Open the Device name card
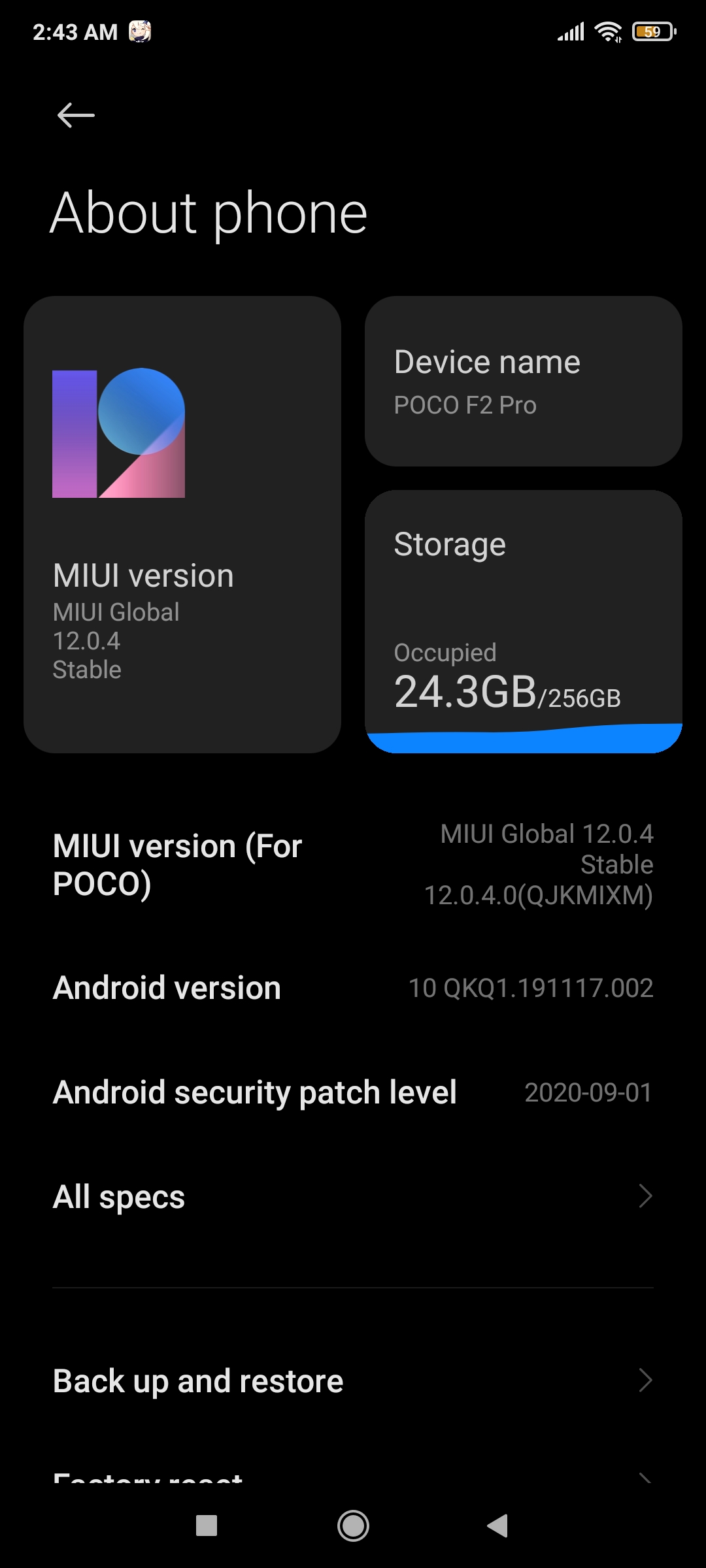 coord(524,381)
